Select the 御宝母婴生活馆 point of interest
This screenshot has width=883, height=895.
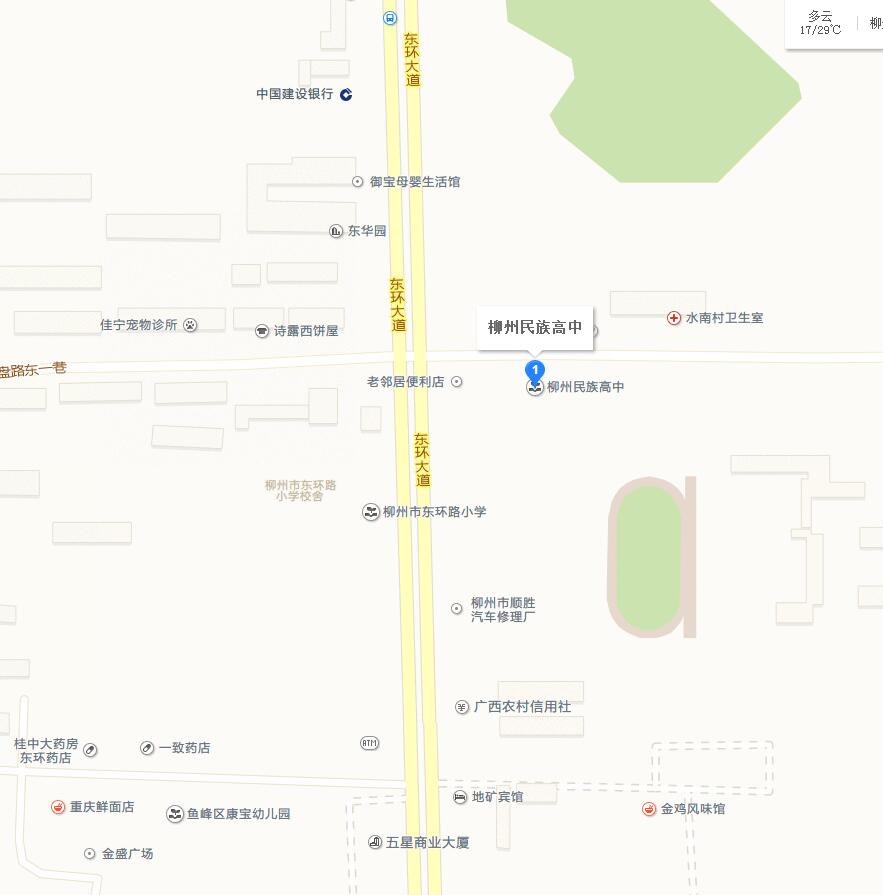coord(357,182)
